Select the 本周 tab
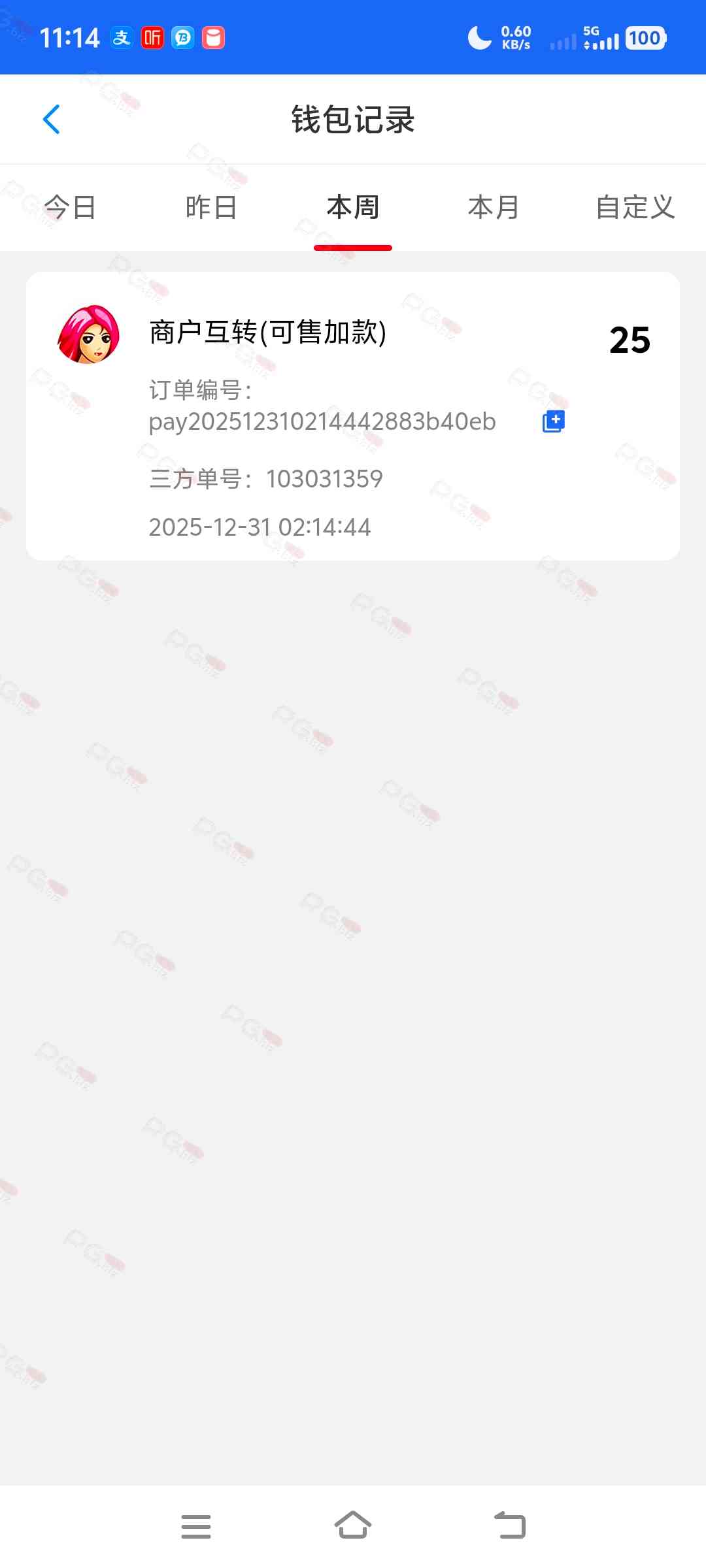 [x=353, y=208]
